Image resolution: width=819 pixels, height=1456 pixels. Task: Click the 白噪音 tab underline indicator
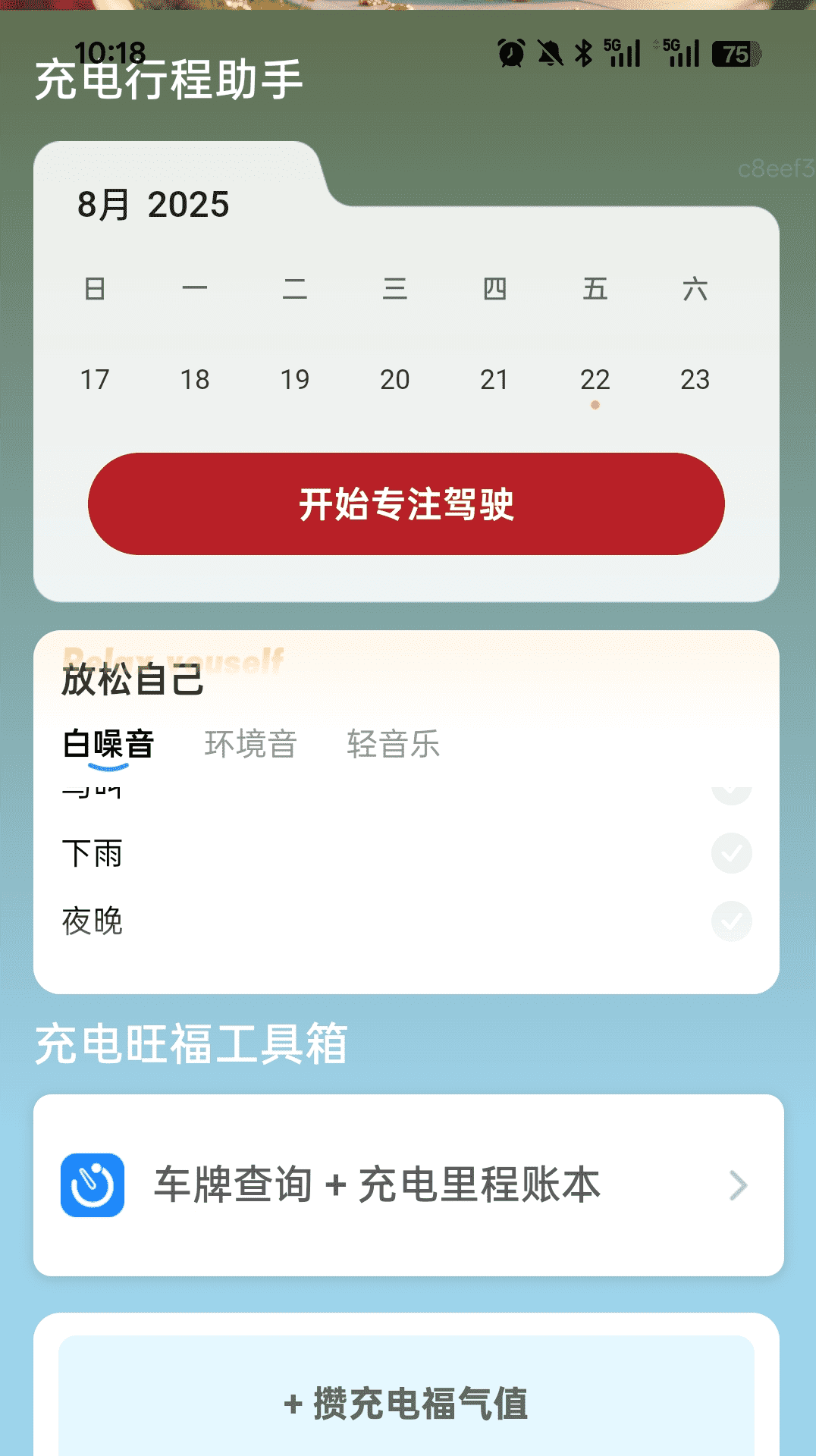coord(108,768)
